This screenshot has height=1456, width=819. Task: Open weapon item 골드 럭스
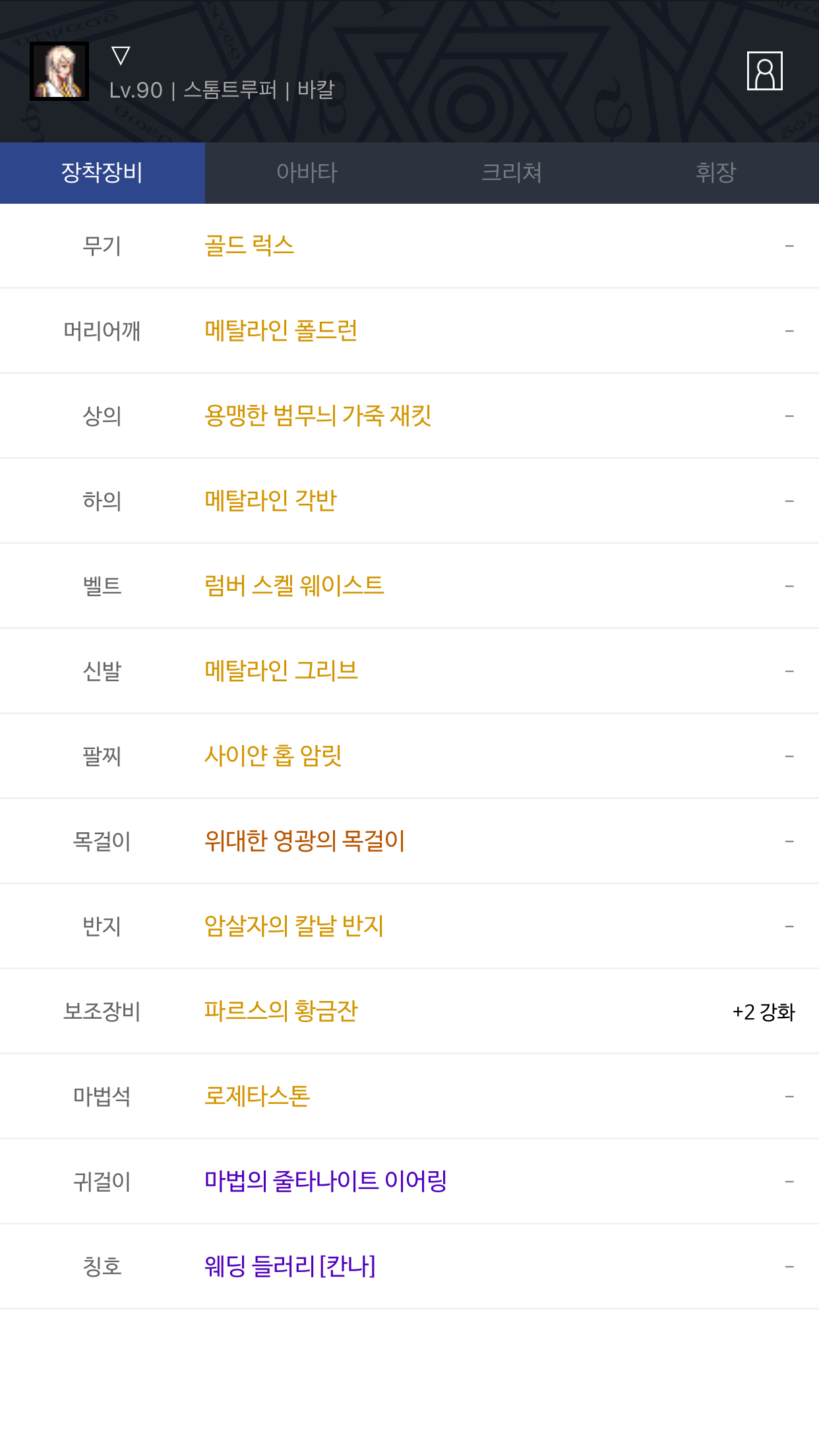click(249, 246)
